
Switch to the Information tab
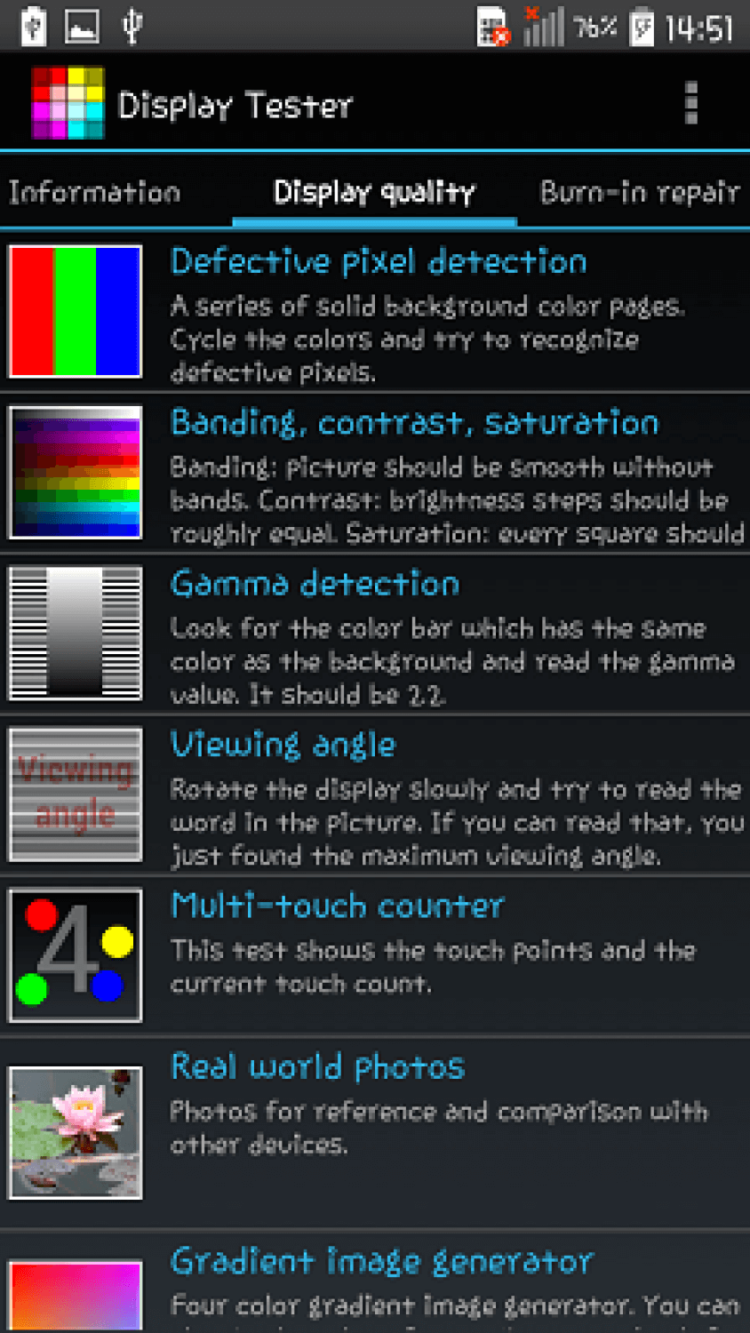(x=95, y=192)
